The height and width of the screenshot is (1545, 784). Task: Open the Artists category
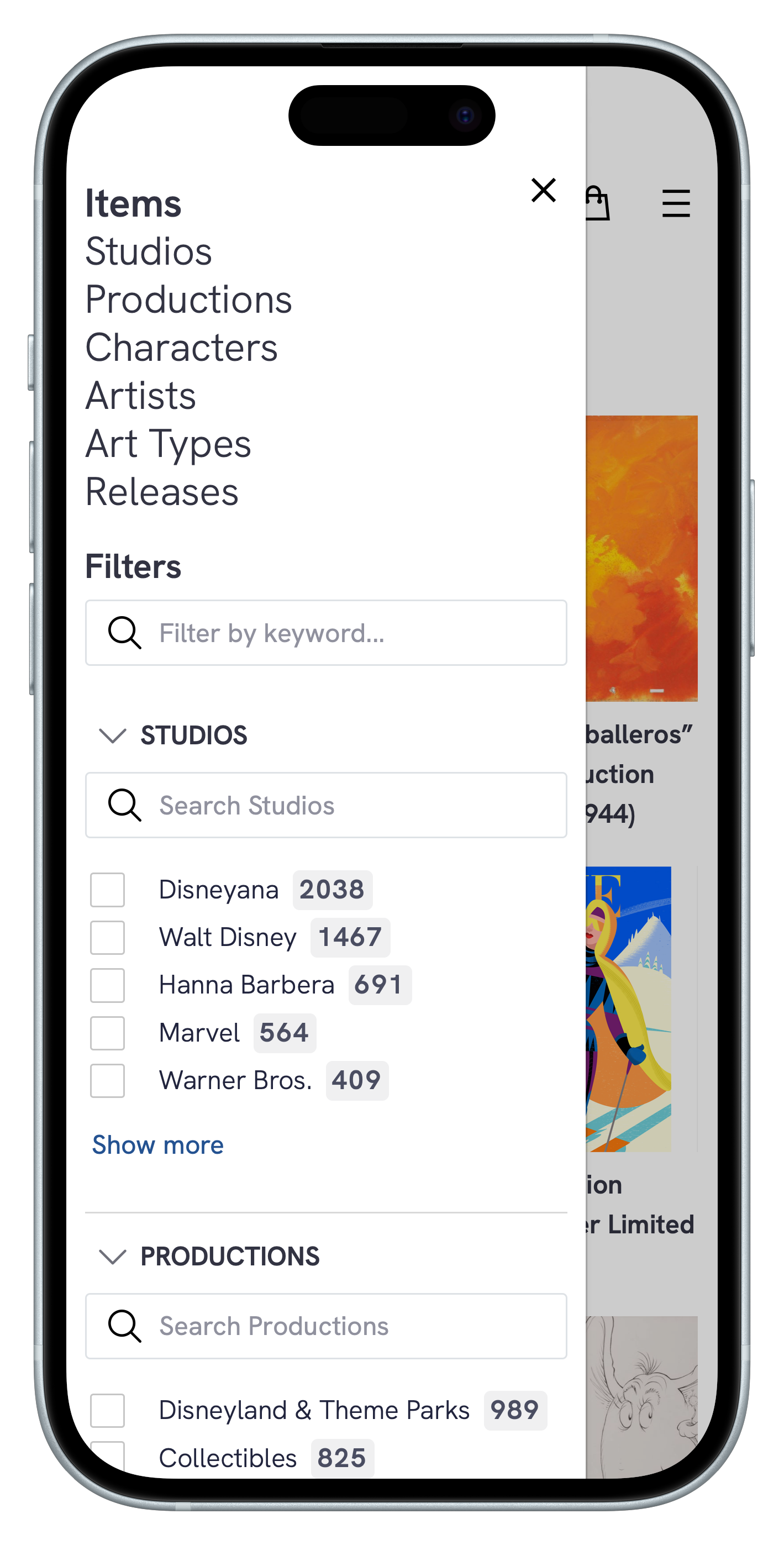tap(140, 396)
